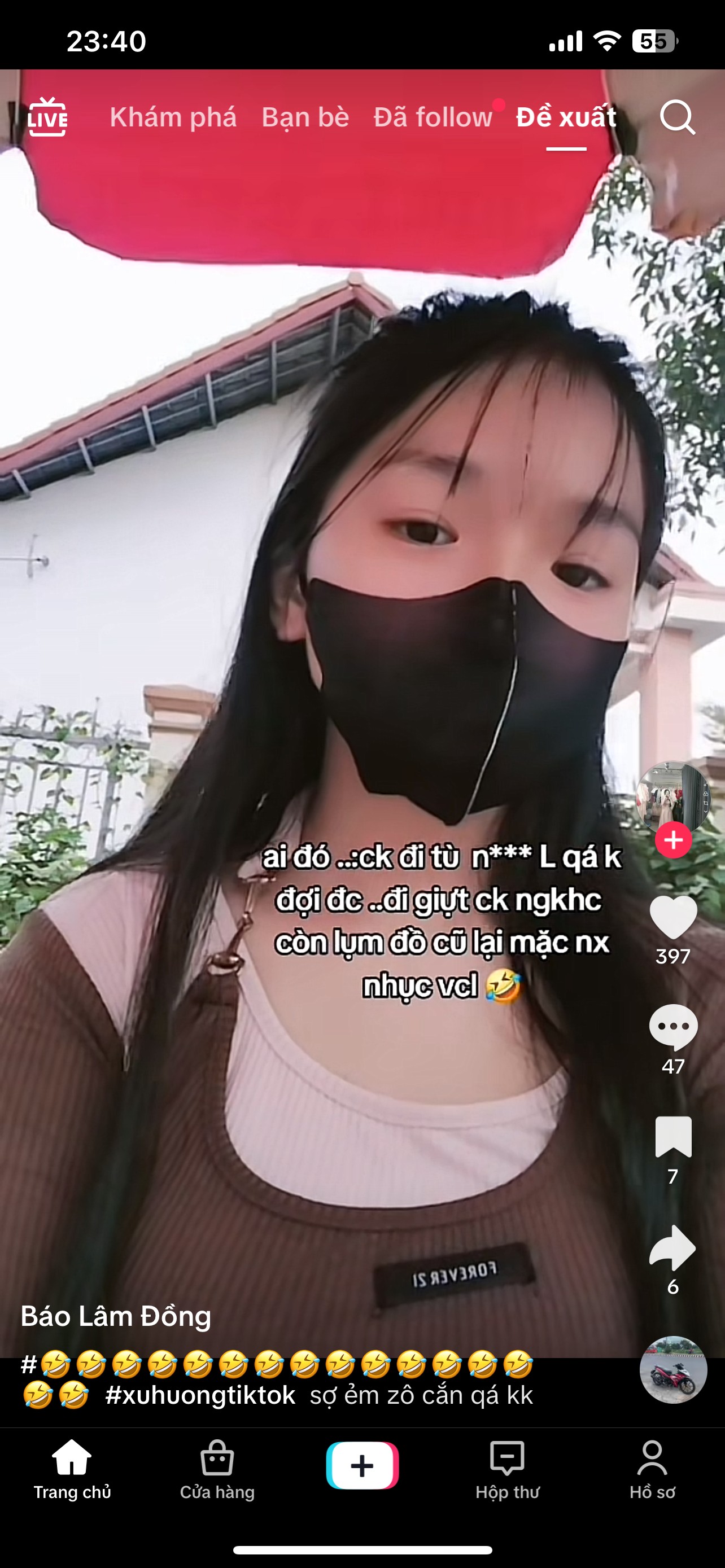The image size is (725, 1568).
Task: Open the search magnifier
Action: click(x=677, y=117)
